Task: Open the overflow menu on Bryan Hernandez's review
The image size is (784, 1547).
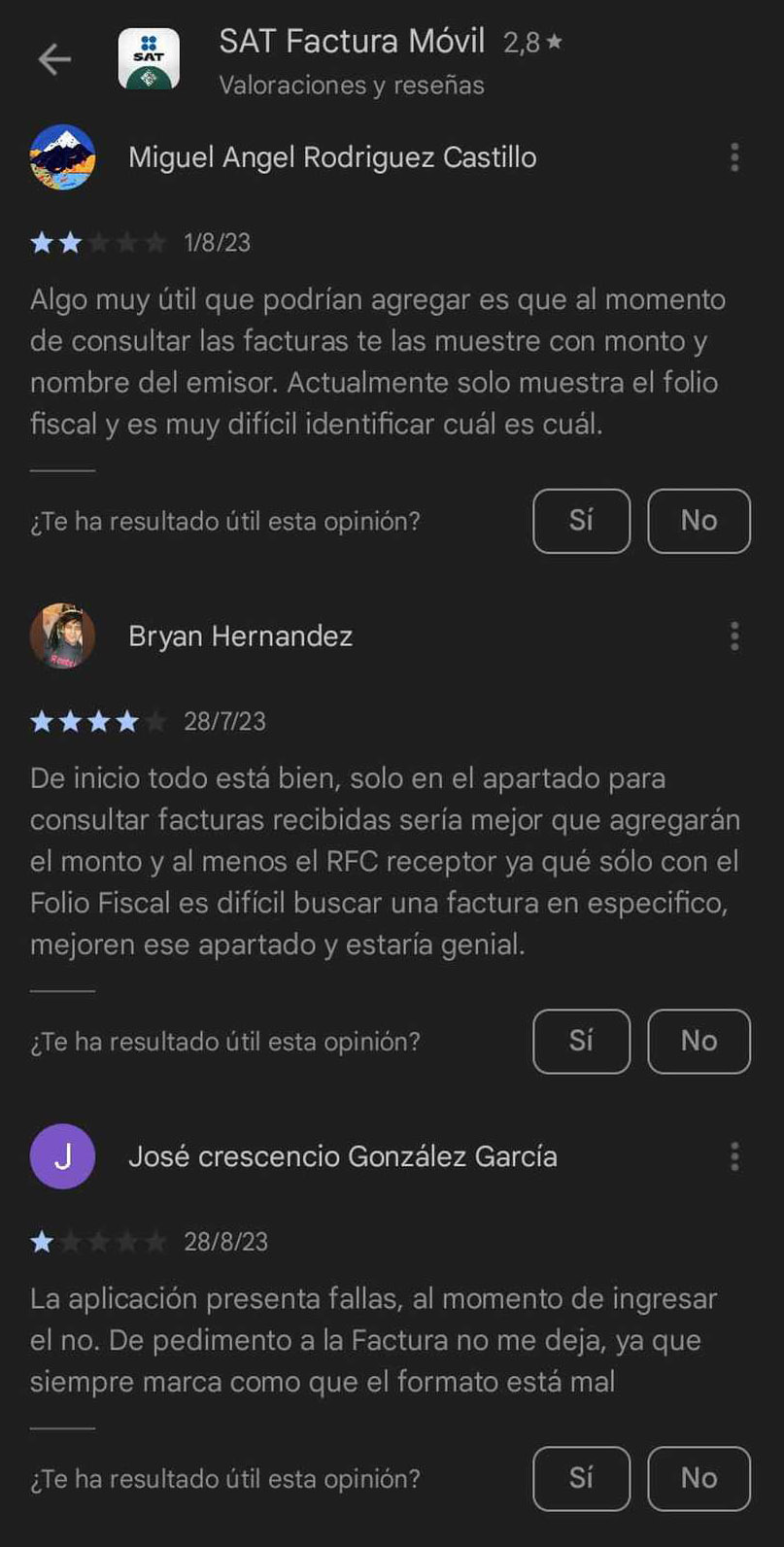Action: click(734, 636)
